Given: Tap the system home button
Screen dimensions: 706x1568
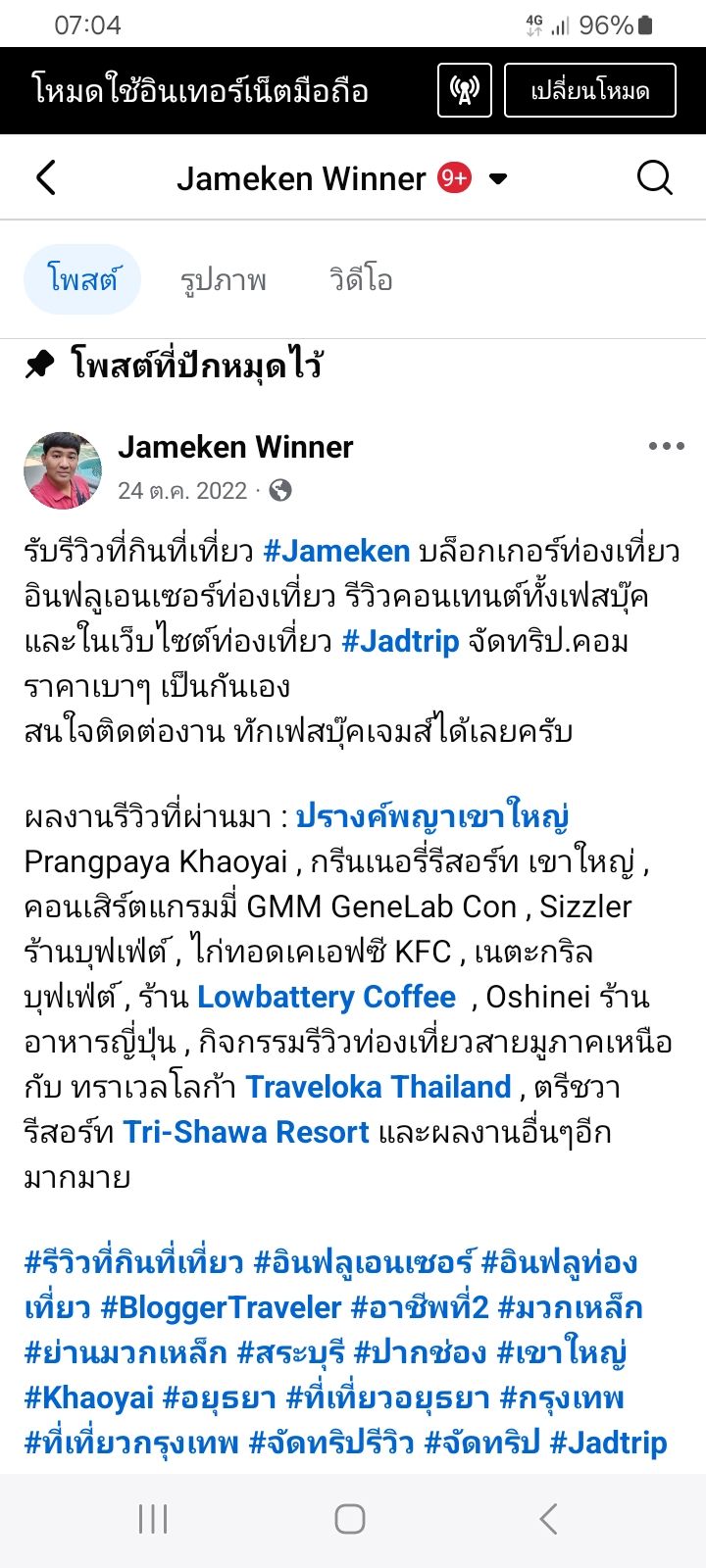Looking at the screenshot, I should coord(350,1519).
